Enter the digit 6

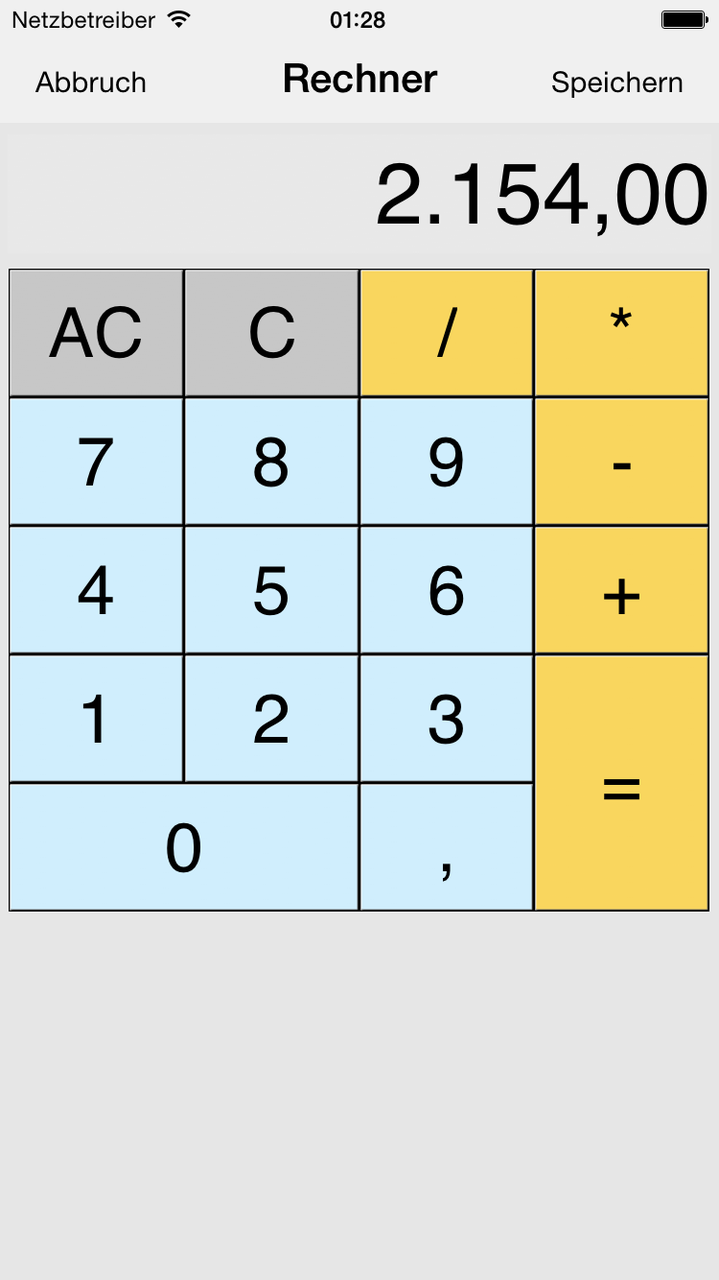tap(446, 590)
